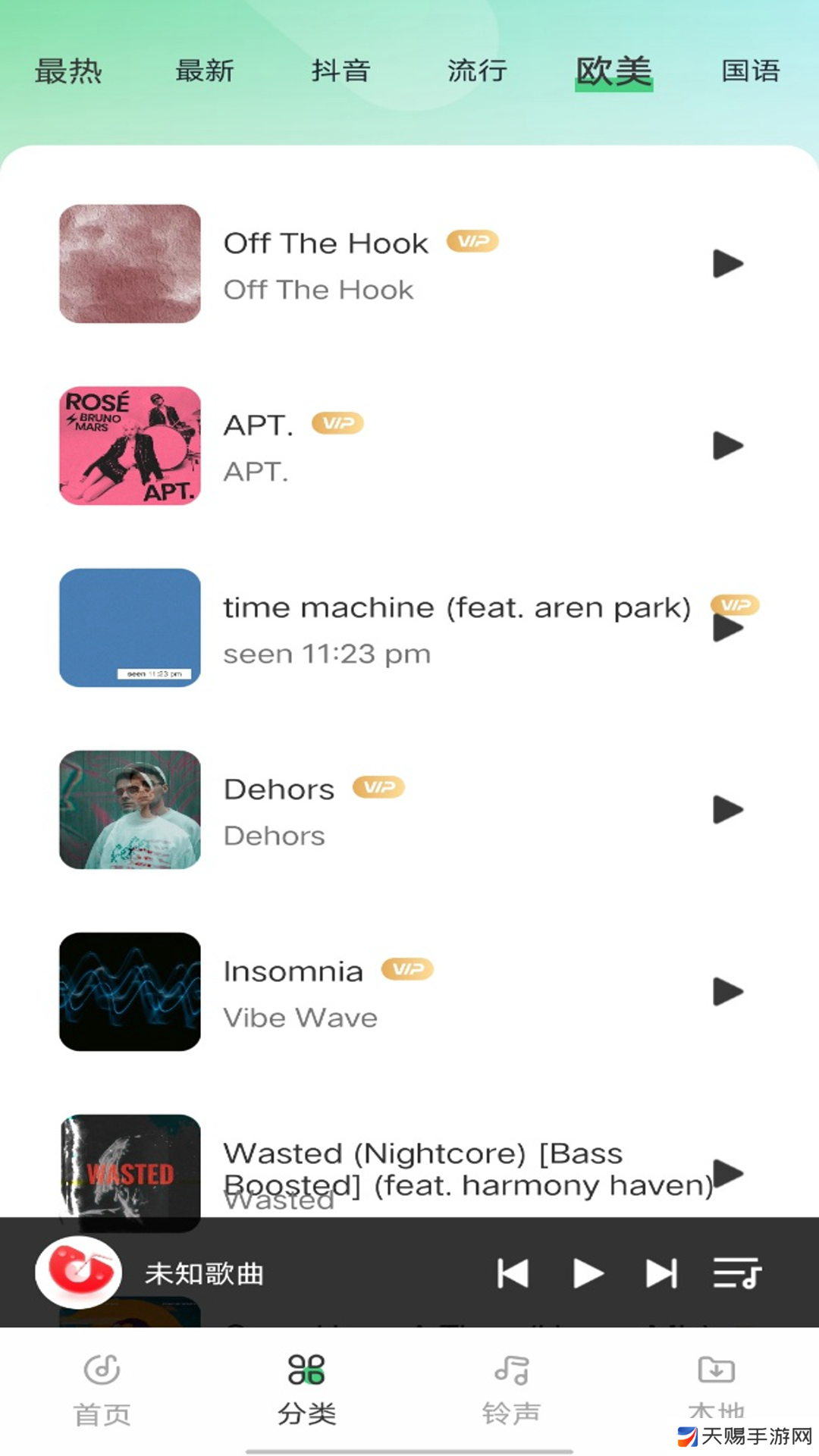Tap play in the mini player bar
Screen dimensions: 819x1456
point(588,1273)
